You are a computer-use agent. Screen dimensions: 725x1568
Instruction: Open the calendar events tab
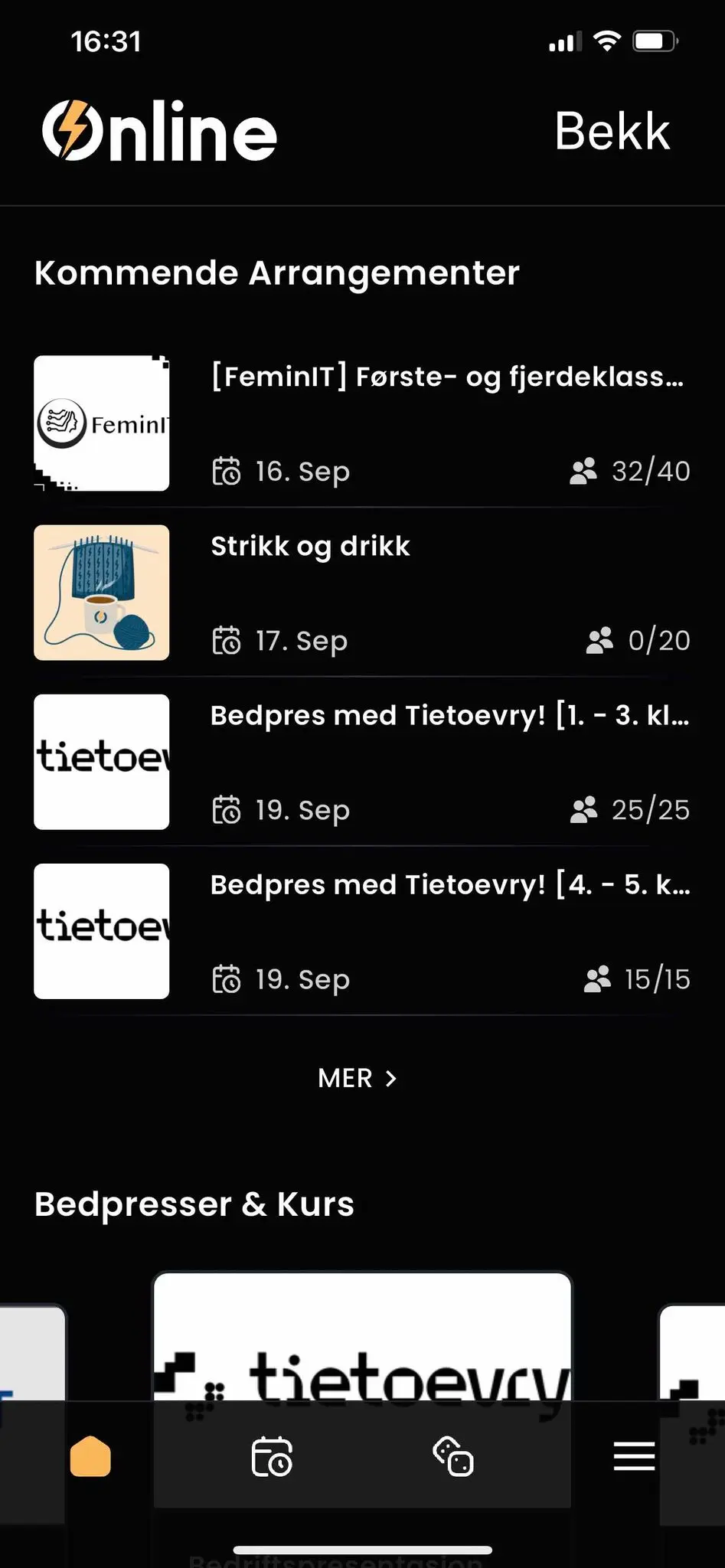(272, 1455)
